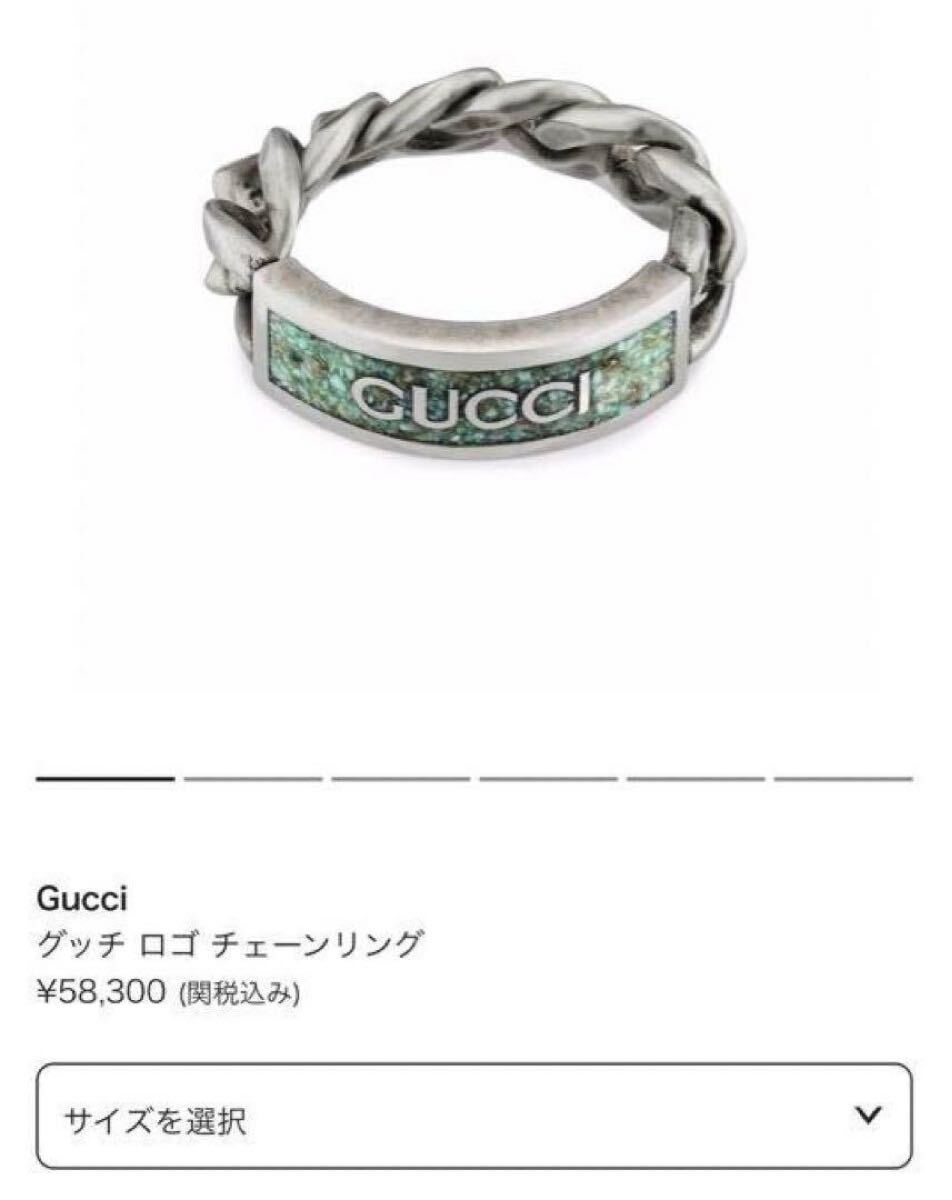Open the サイズを選択 size dropdown
This screenshot has height=1200, width=952.
point(474,1116)
